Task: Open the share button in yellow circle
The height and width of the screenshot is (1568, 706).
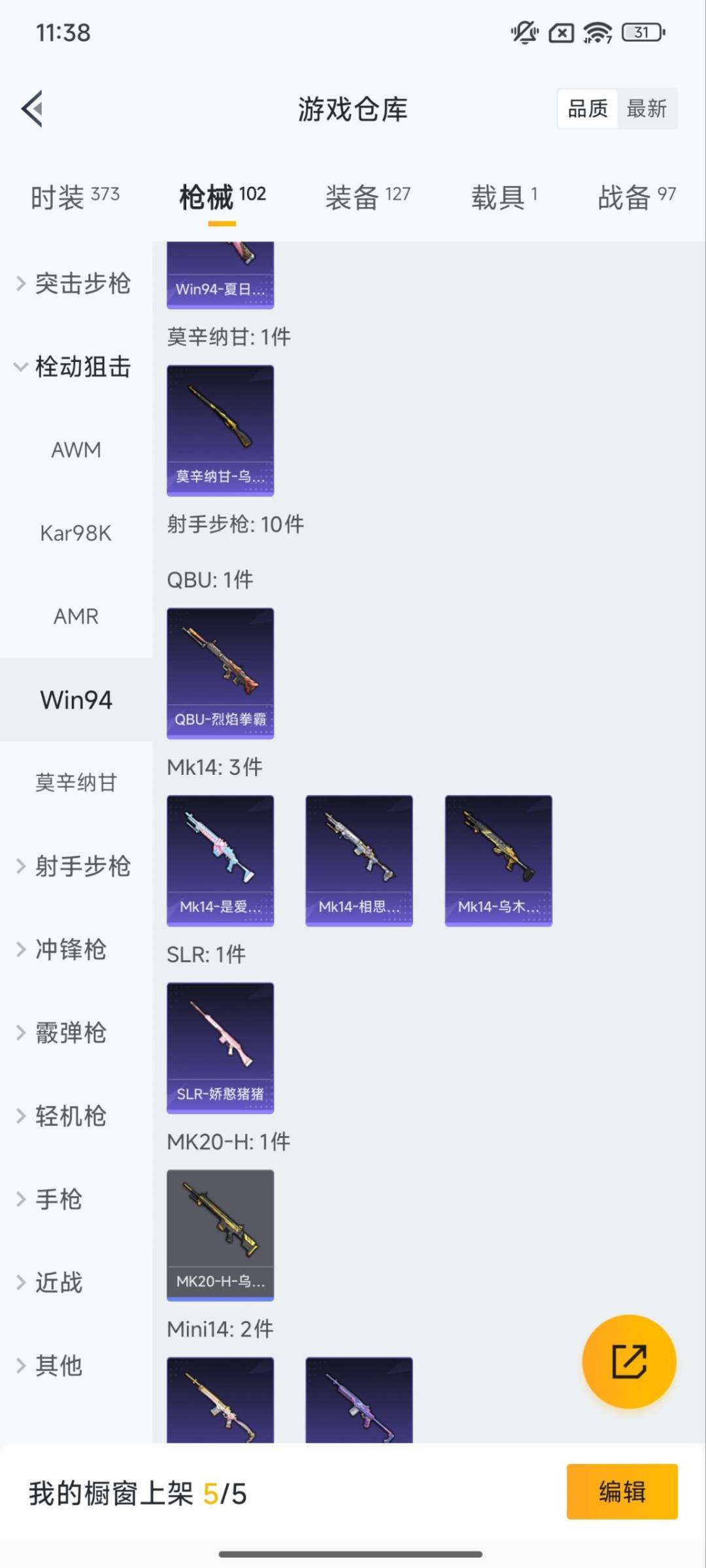Action: pos(628,1360)
